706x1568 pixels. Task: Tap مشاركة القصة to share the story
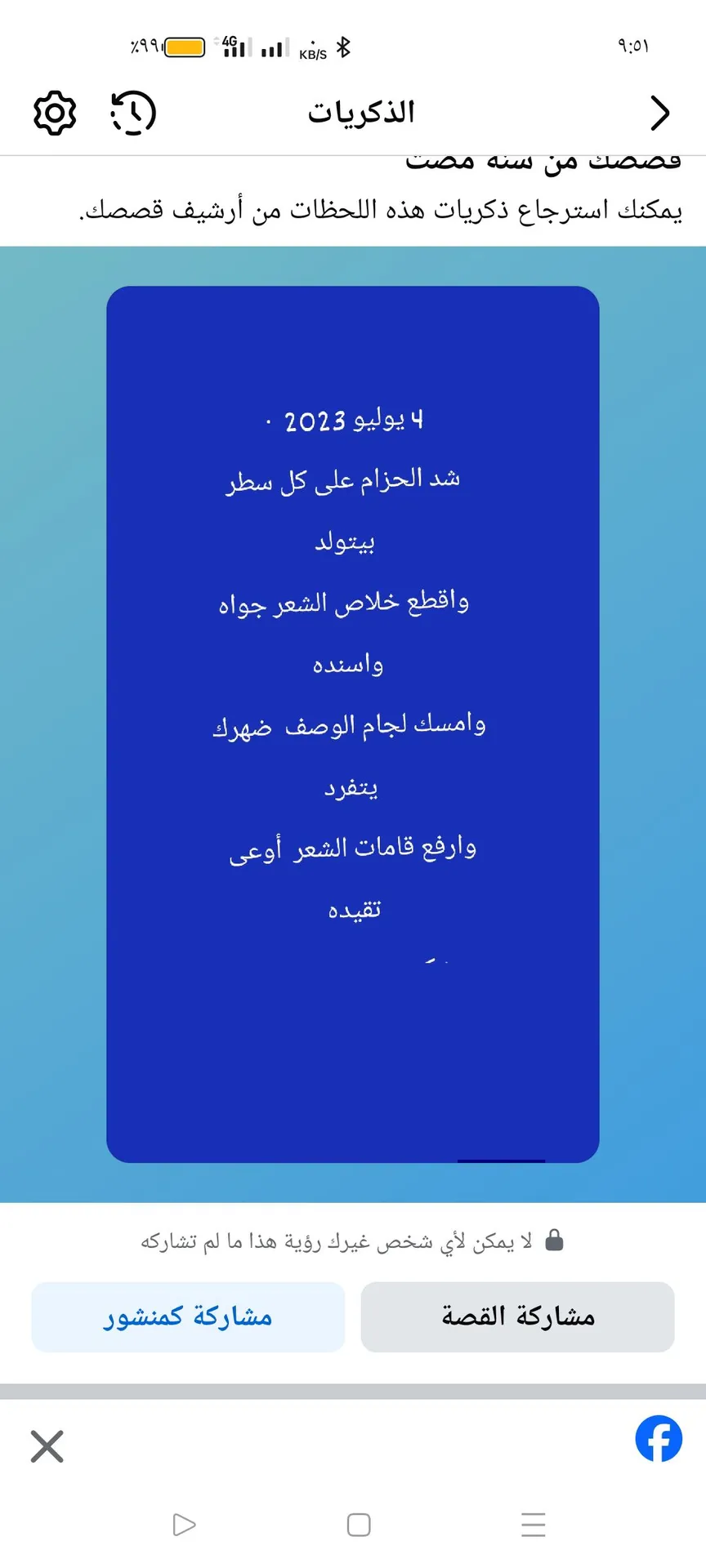click(x=517, y=1316)
